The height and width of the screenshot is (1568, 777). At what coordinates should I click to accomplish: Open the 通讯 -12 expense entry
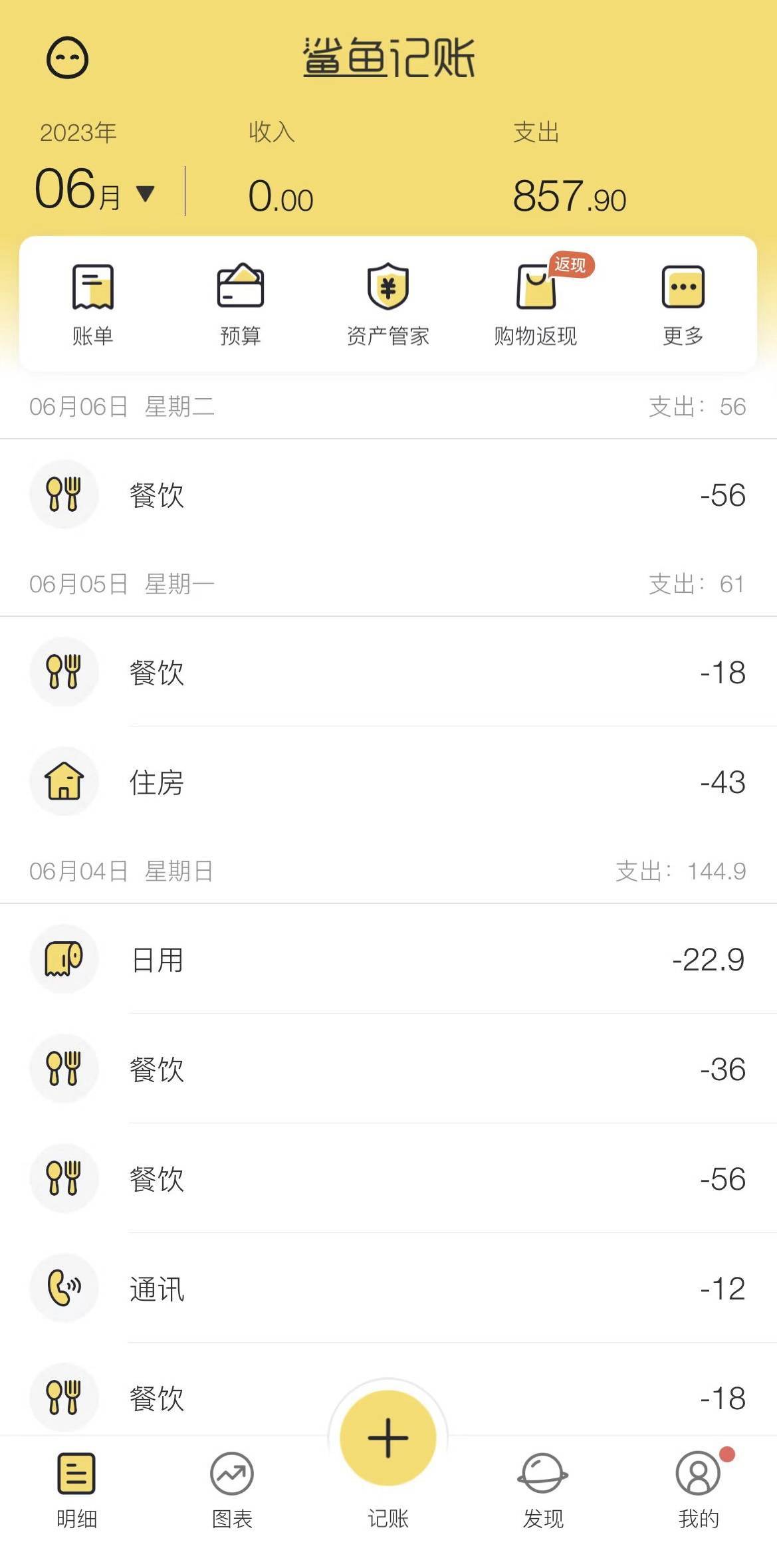(388, 1288)
